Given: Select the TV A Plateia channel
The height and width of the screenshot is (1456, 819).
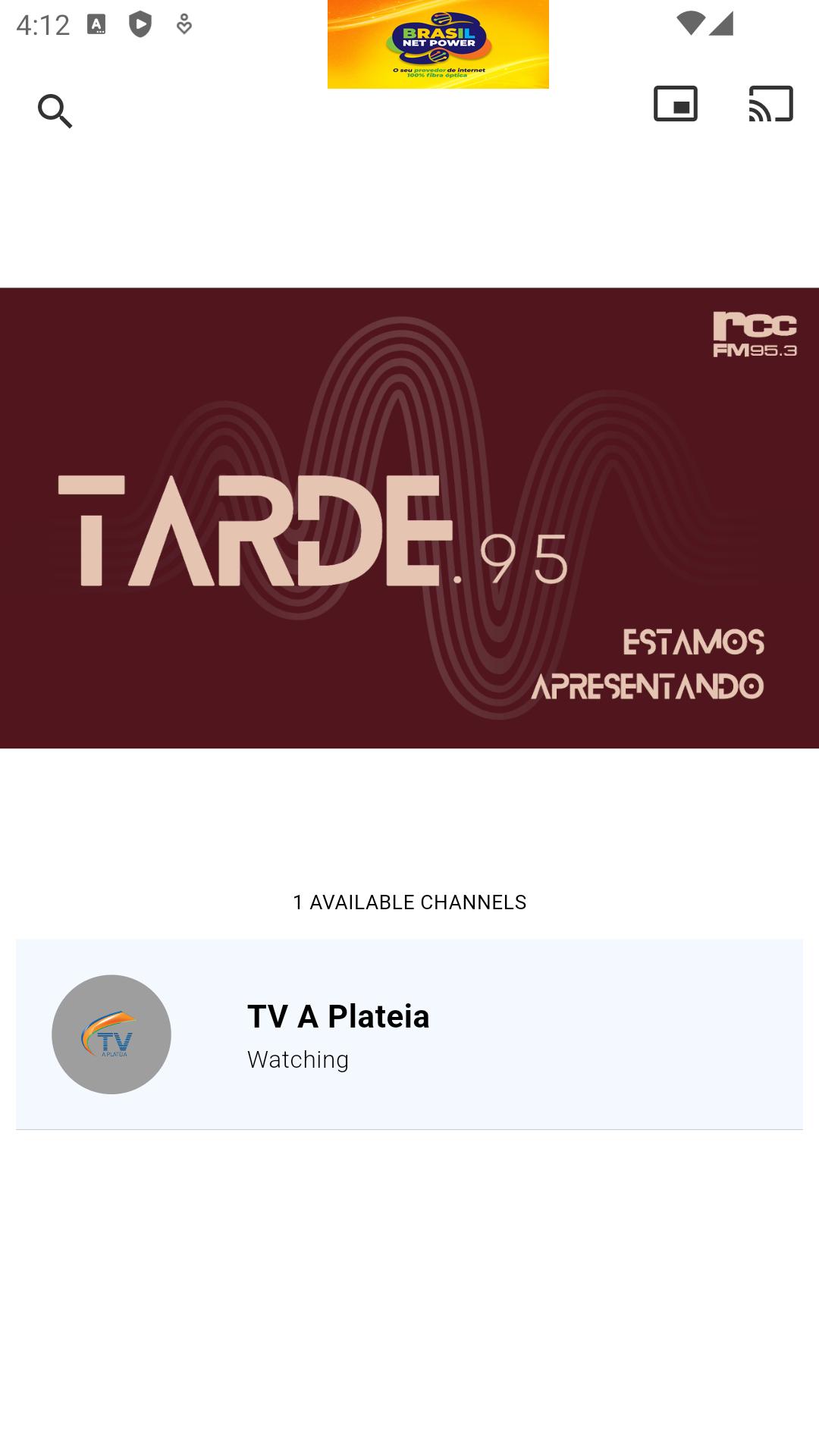Looking at the screenshot, I should point(409,1034).
